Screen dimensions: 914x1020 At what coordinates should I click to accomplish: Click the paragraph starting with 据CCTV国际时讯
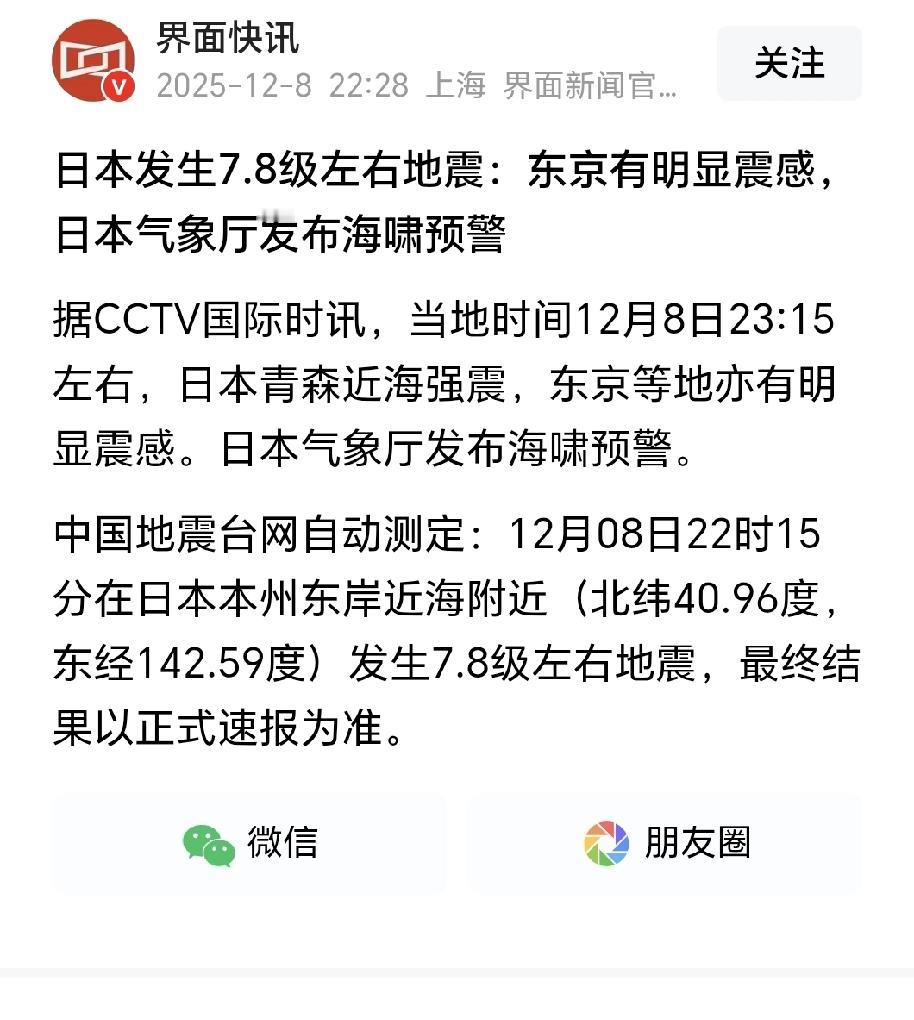(x=450, y=384)
